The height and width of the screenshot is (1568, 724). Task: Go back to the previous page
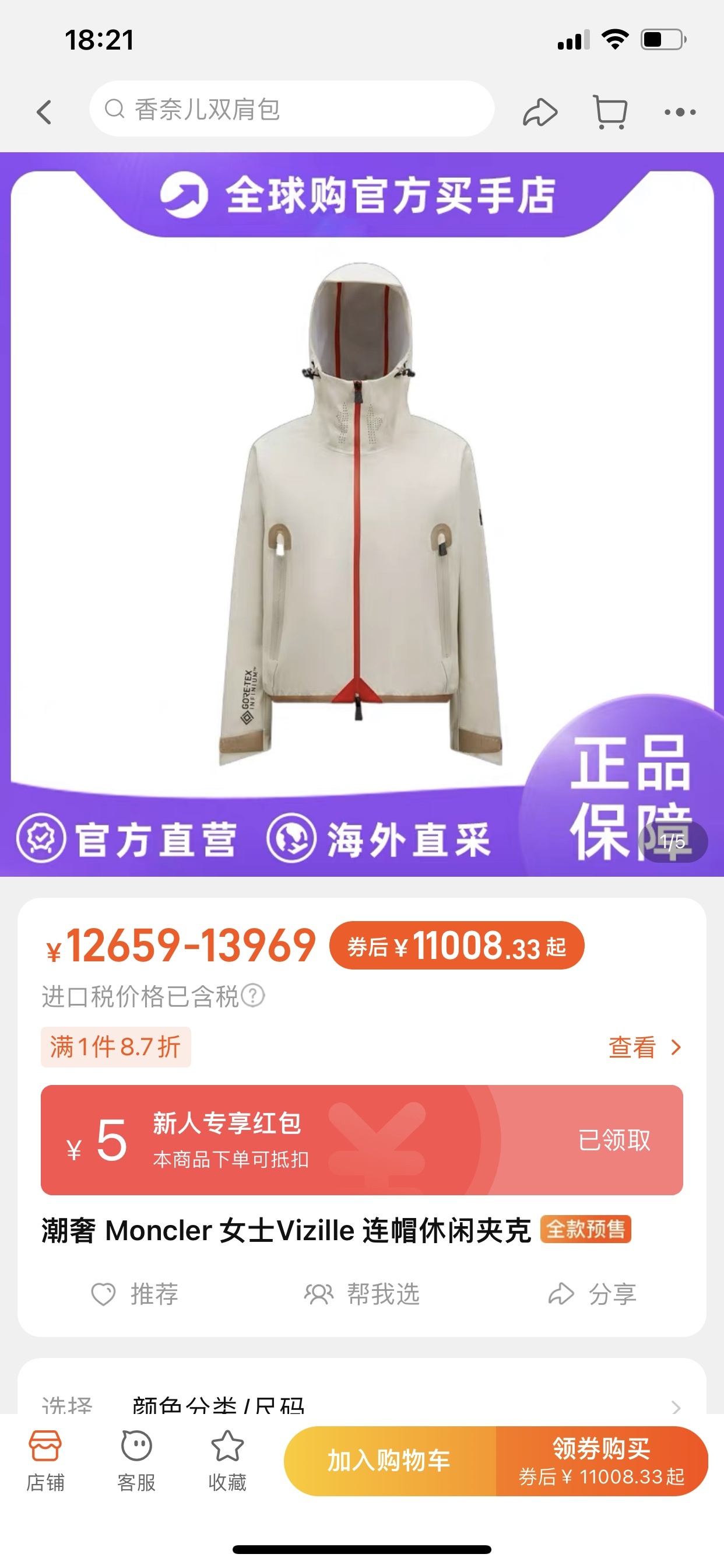click(44, 112)
